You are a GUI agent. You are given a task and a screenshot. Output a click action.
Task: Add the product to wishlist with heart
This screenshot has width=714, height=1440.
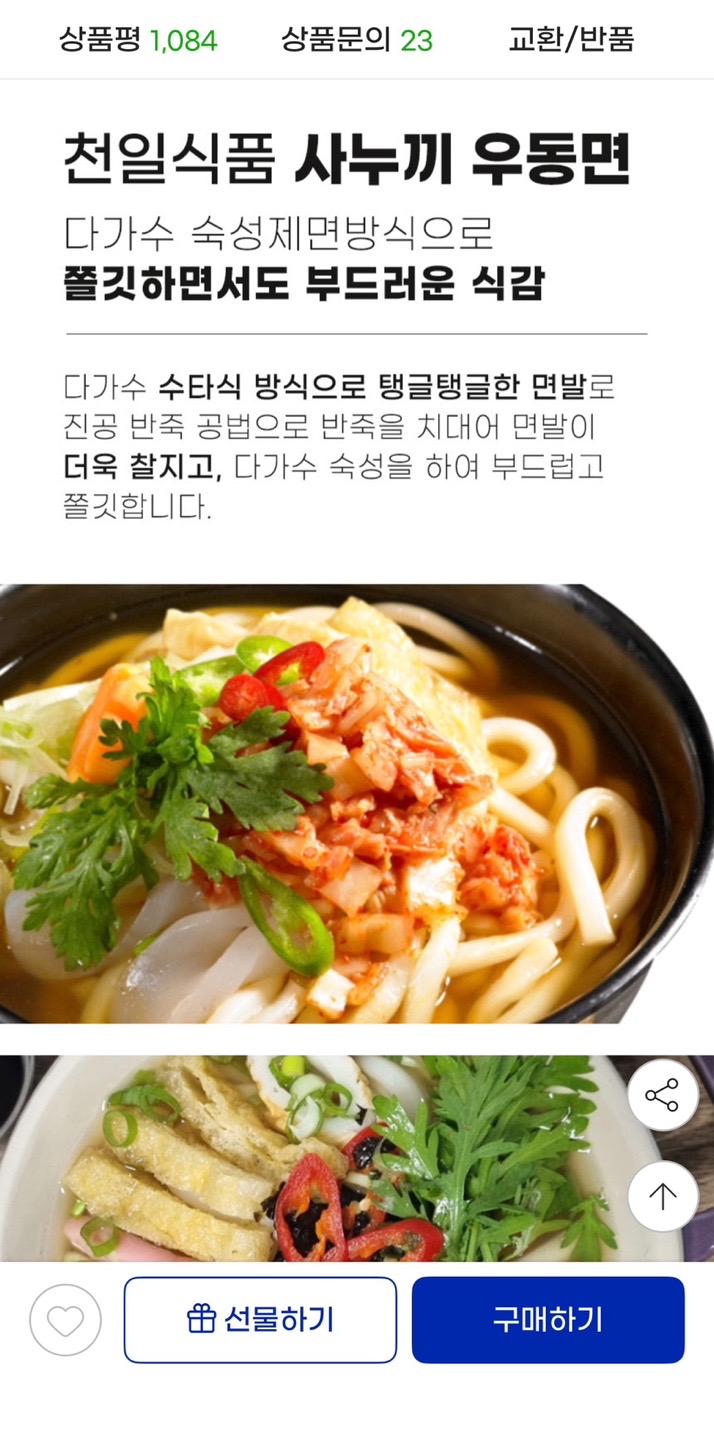coord(66,1320)
